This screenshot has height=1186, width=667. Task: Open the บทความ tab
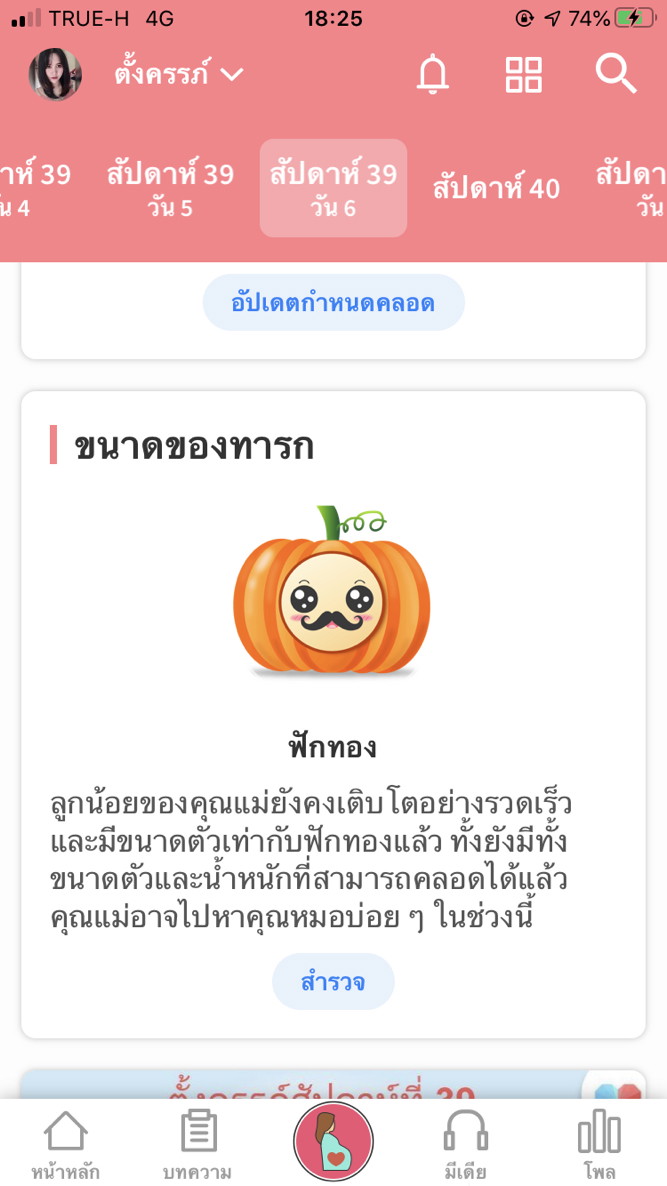pos(198,1144)
